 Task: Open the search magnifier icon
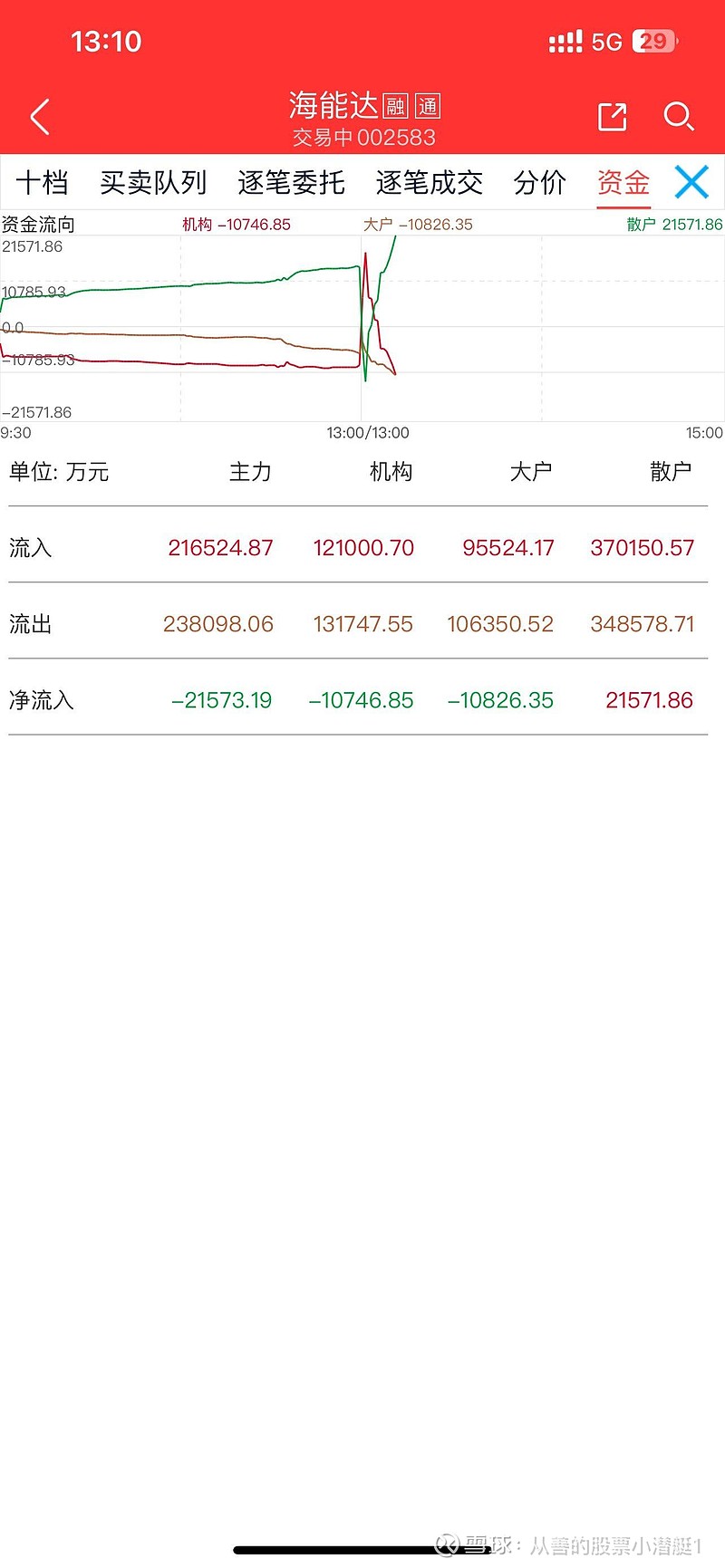[678, 116]
